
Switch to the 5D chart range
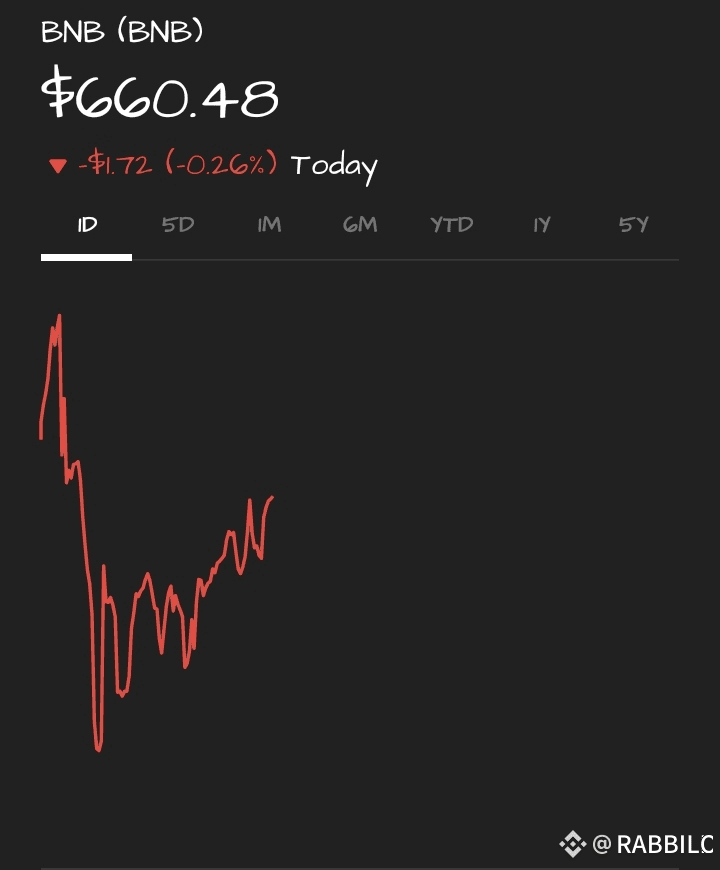click(178, 225)
